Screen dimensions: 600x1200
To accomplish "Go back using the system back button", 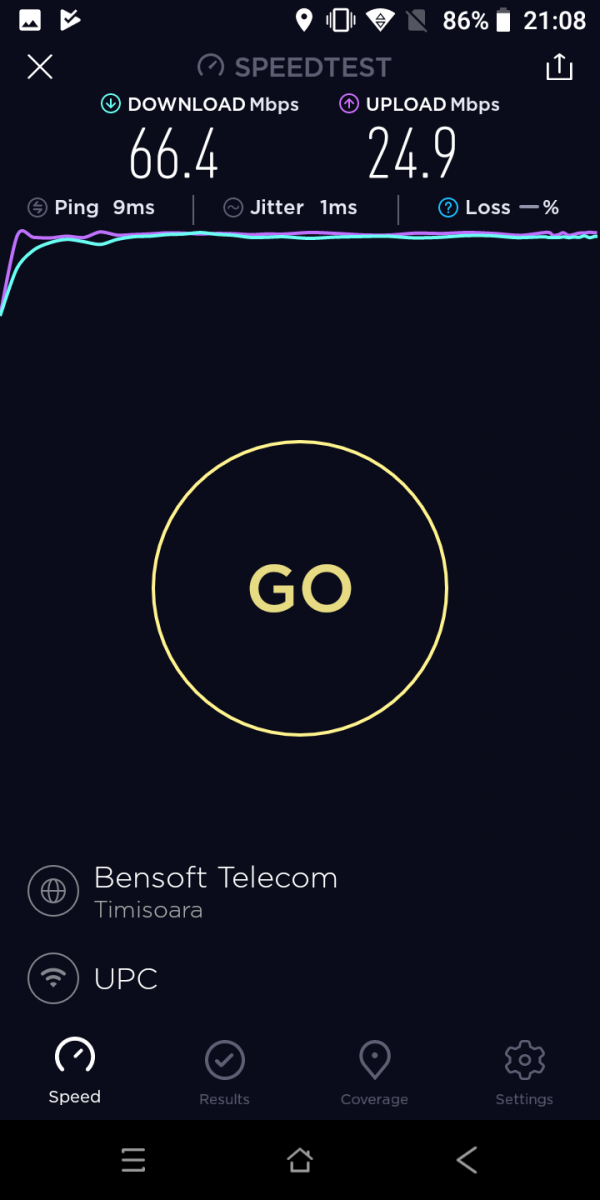I will (467, 1160).
